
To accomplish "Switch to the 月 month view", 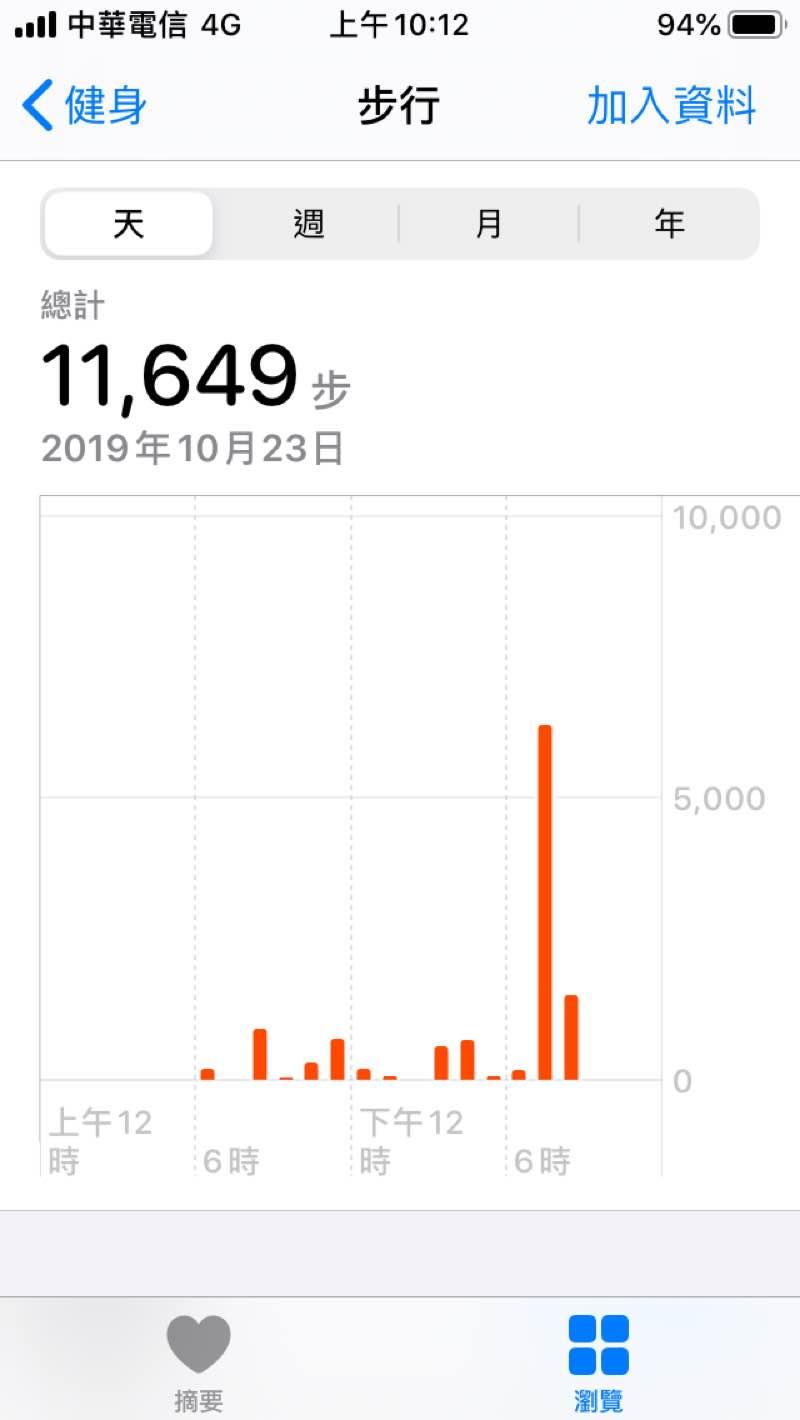I will (489, 224).
